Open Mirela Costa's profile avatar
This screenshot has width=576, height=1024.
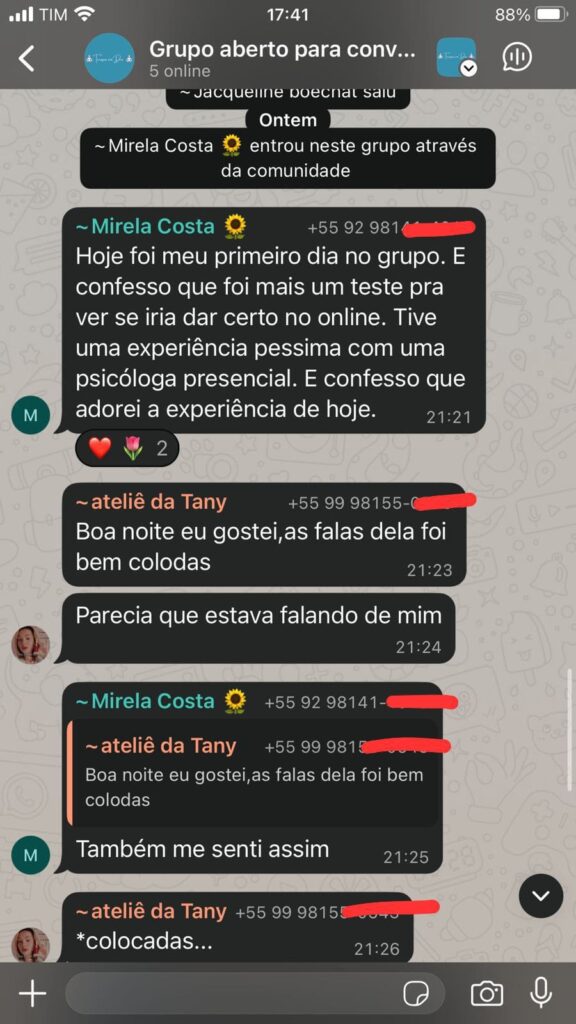tap(31, 415)
